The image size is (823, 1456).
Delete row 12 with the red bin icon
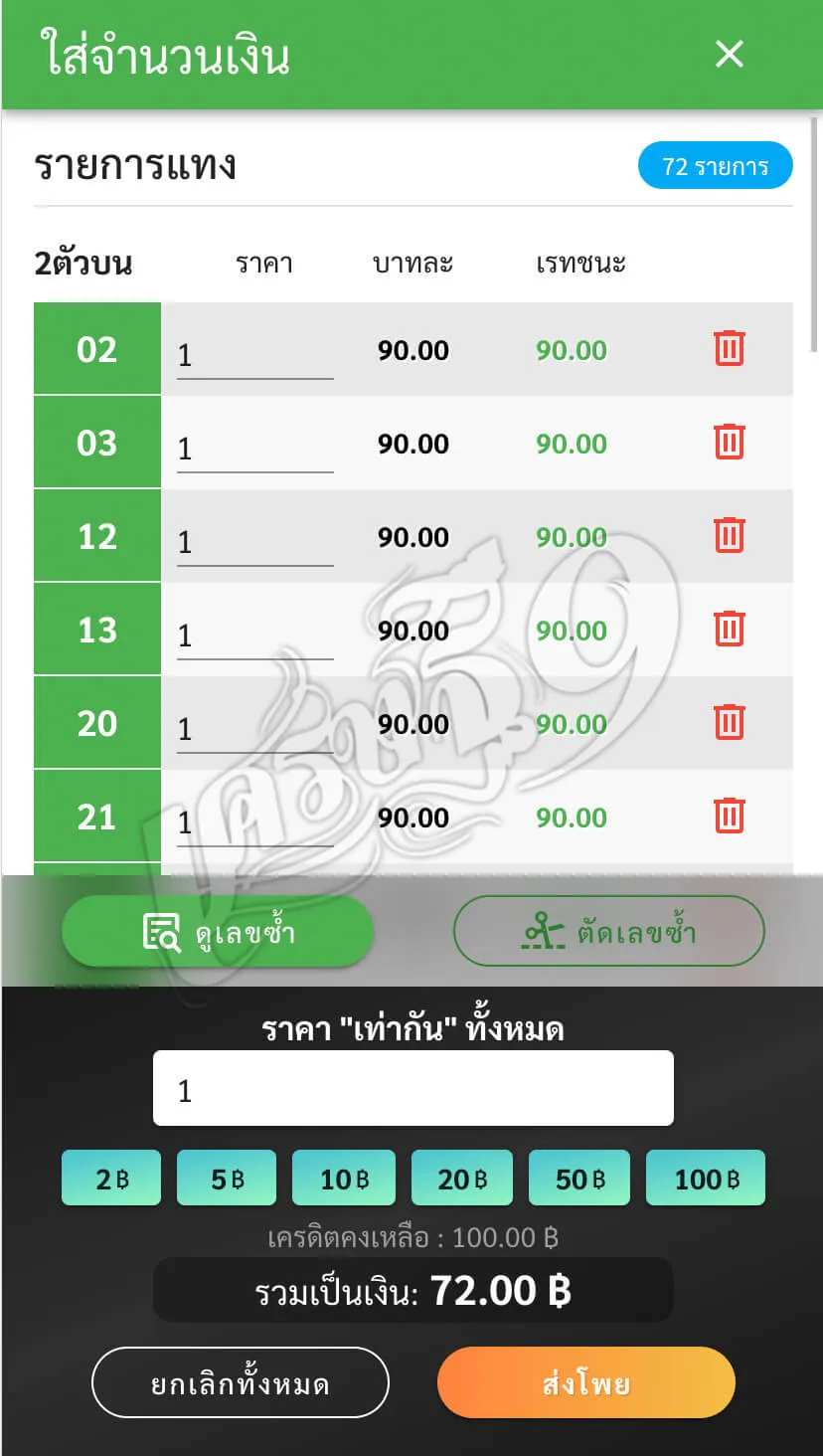pos(729,536)
